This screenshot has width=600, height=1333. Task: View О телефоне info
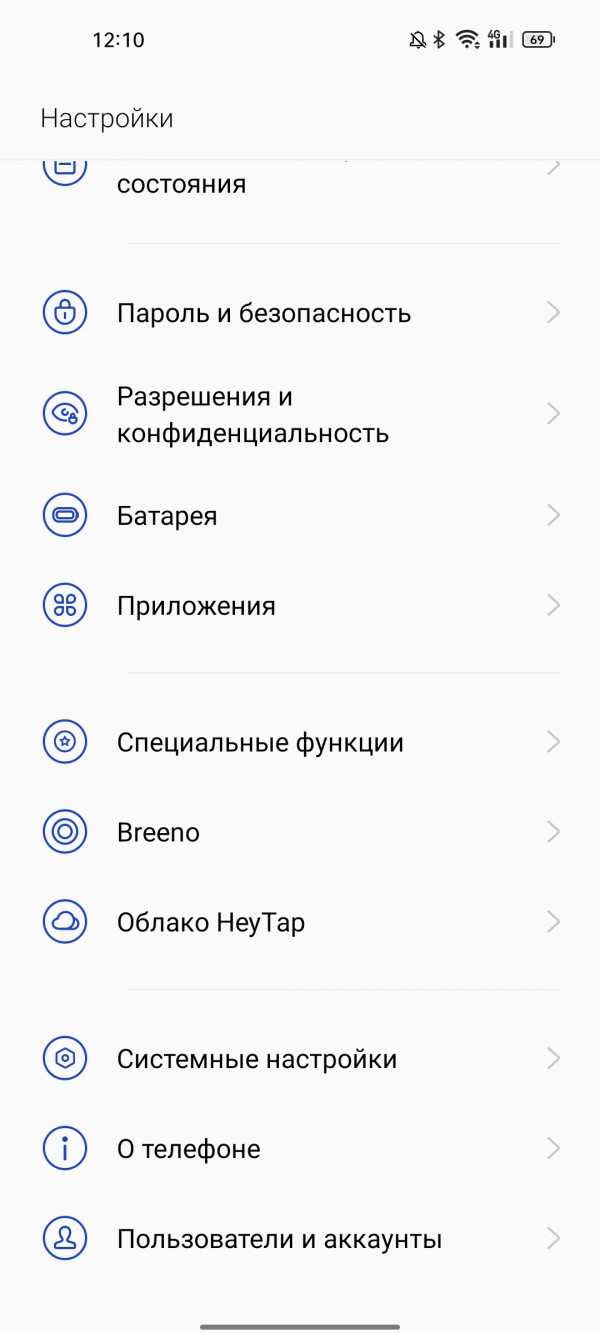point(300,1149)
